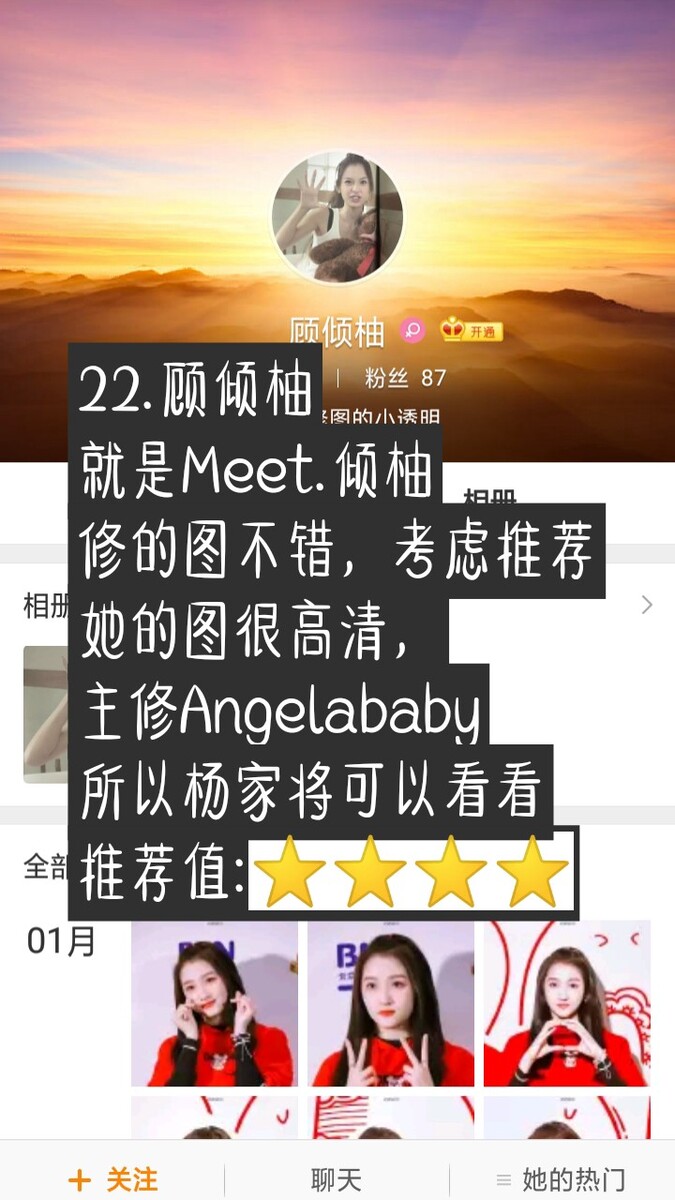Screen dimensions: 675x1200
Task: Open first January photo with heart-hands pose
Action: [x=214, y=1003]
